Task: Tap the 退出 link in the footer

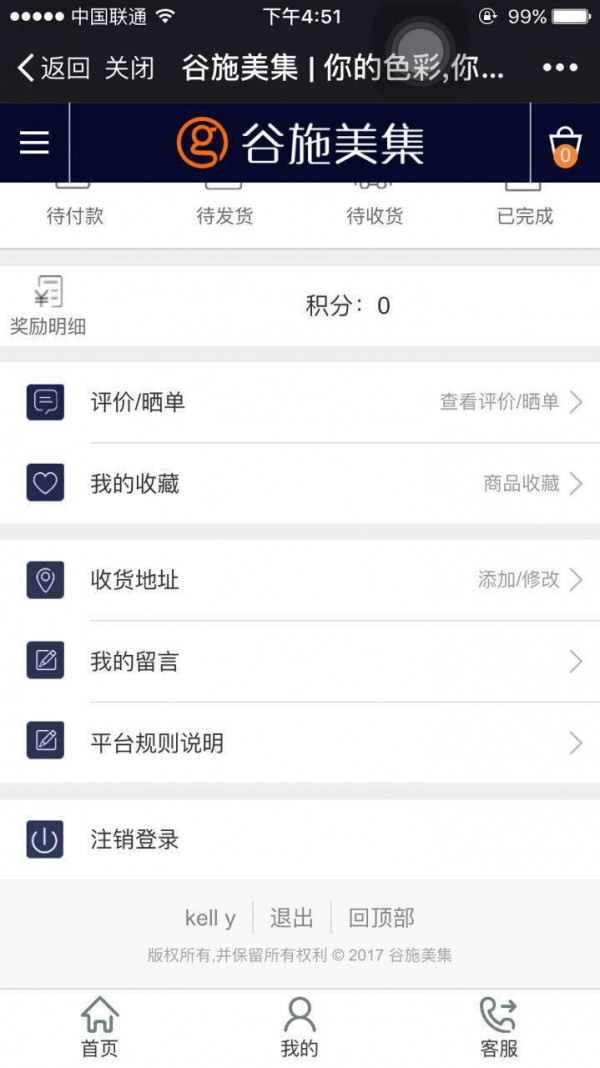Action: pyautogui.click(x=292, y=917)
